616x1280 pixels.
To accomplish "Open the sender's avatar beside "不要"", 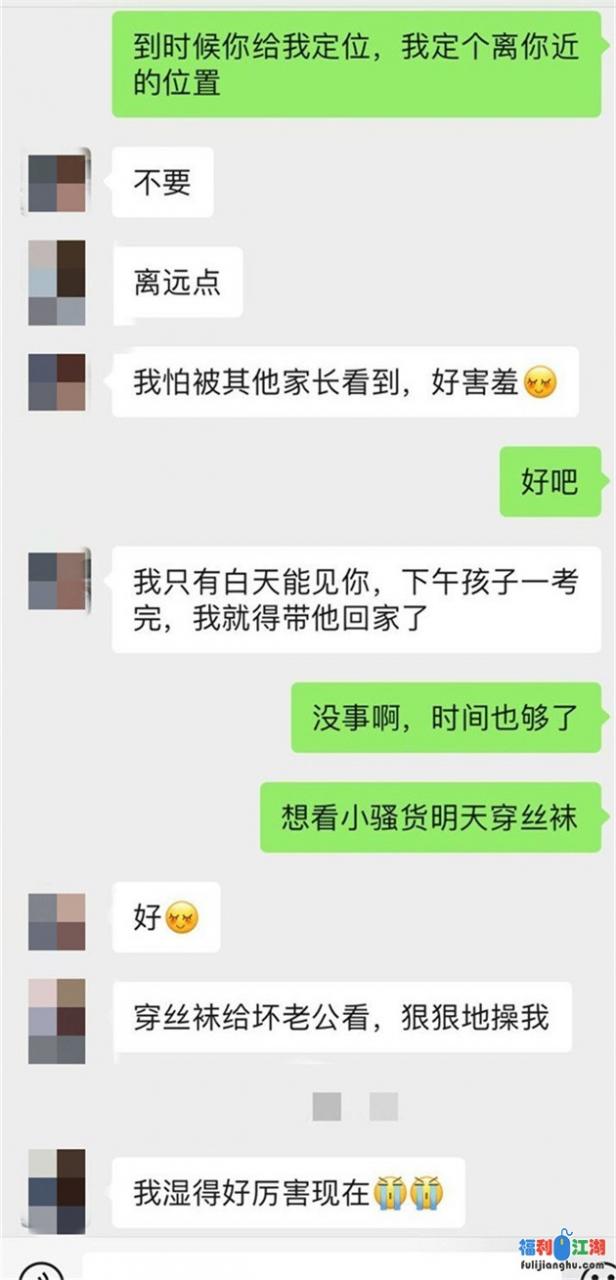I will point(57,182).
